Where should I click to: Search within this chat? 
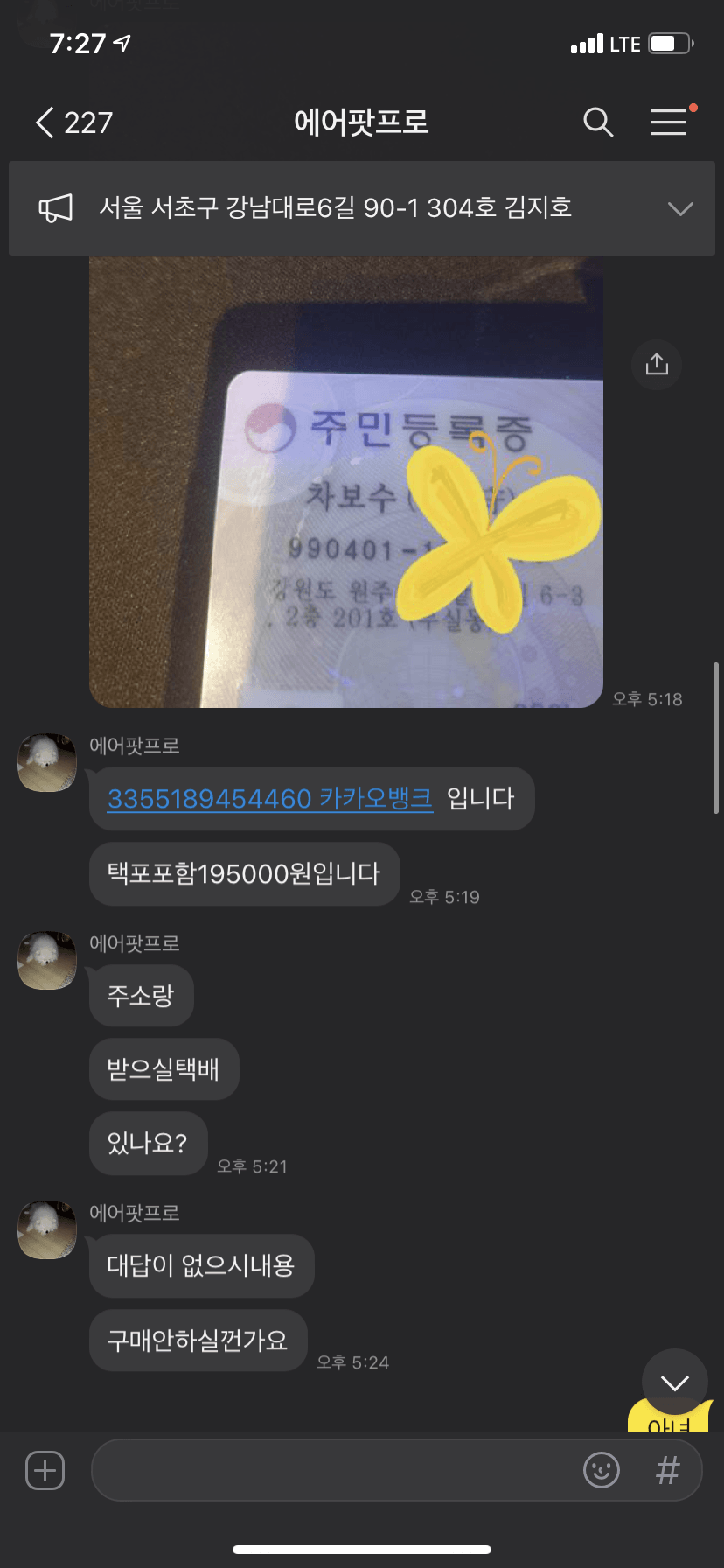pos(598,122)
